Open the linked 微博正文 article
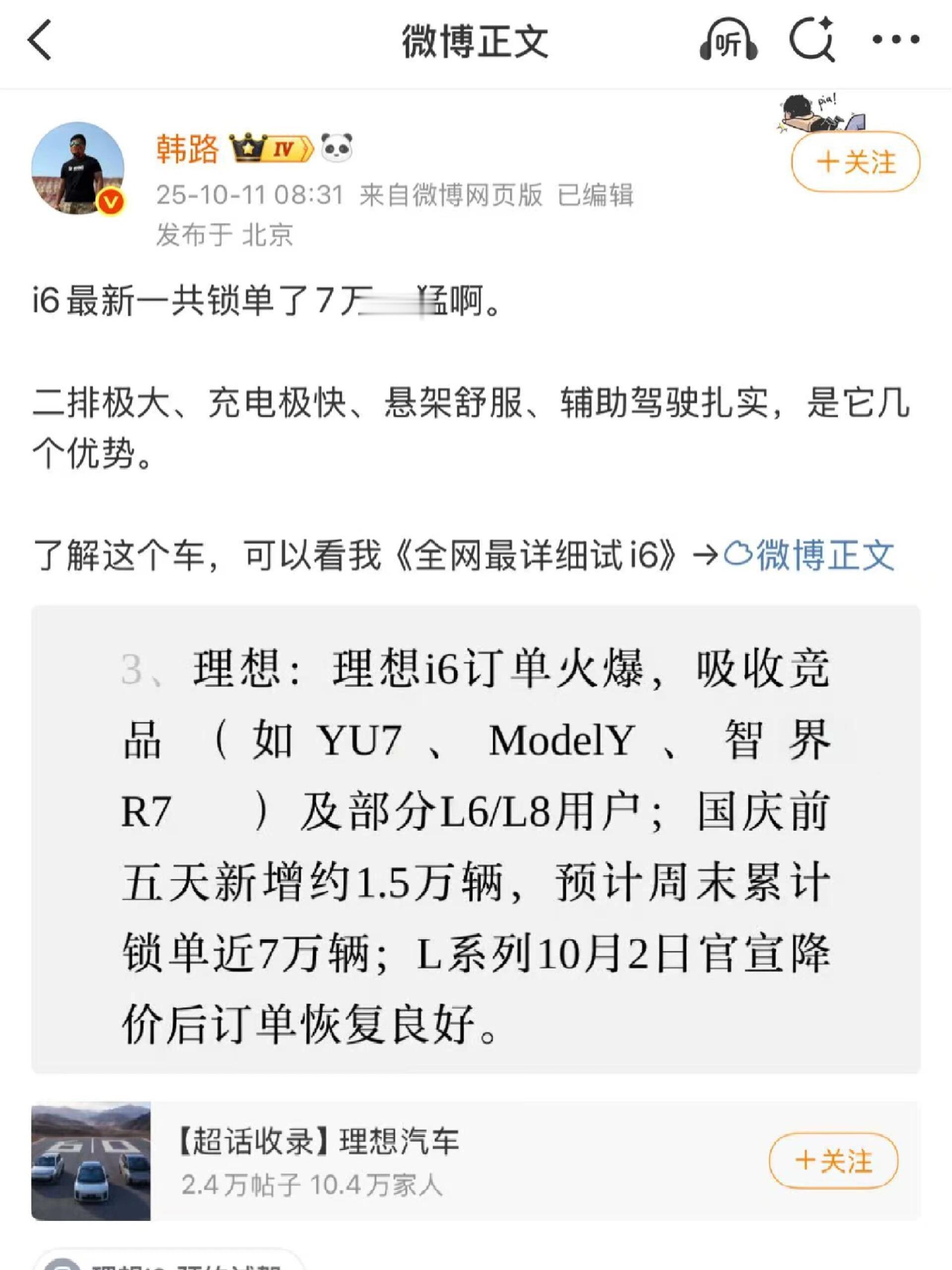This screenshot has height=1270, width=952. pos(809,556)
